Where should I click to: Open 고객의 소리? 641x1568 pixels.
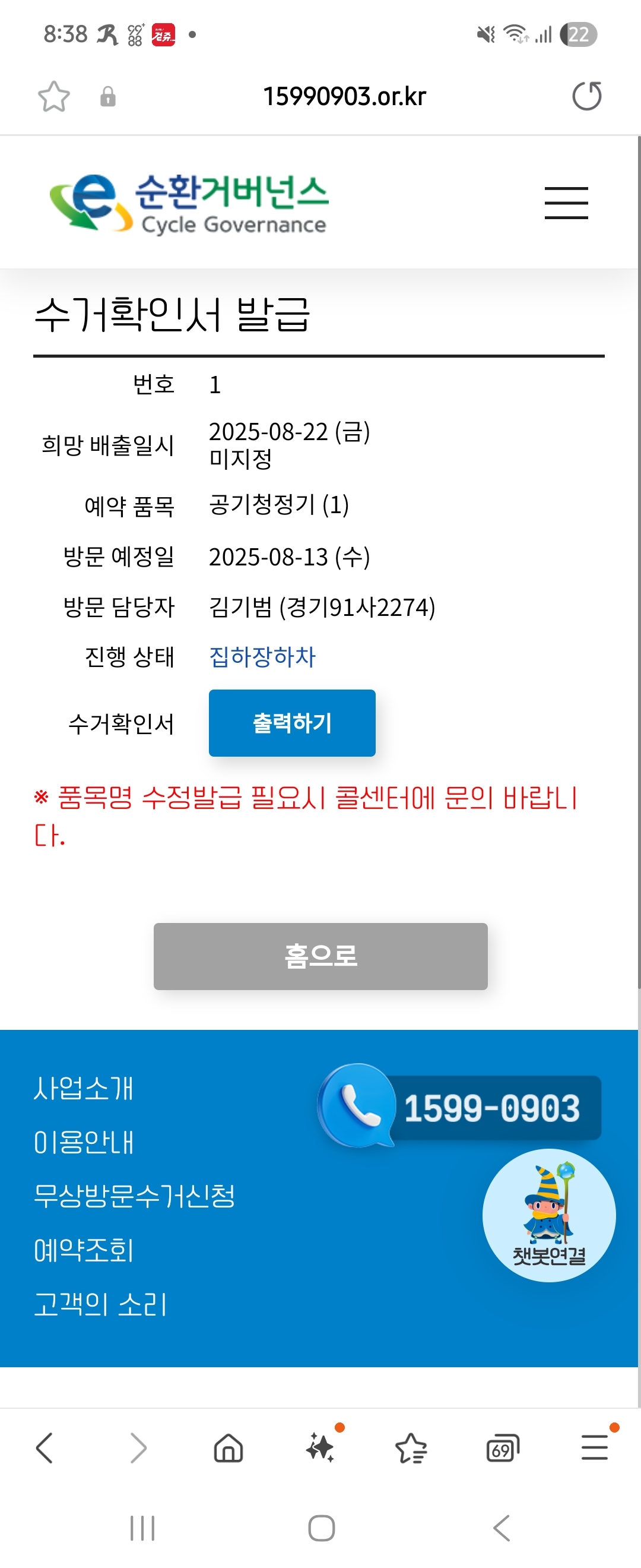click(100, 1304)
